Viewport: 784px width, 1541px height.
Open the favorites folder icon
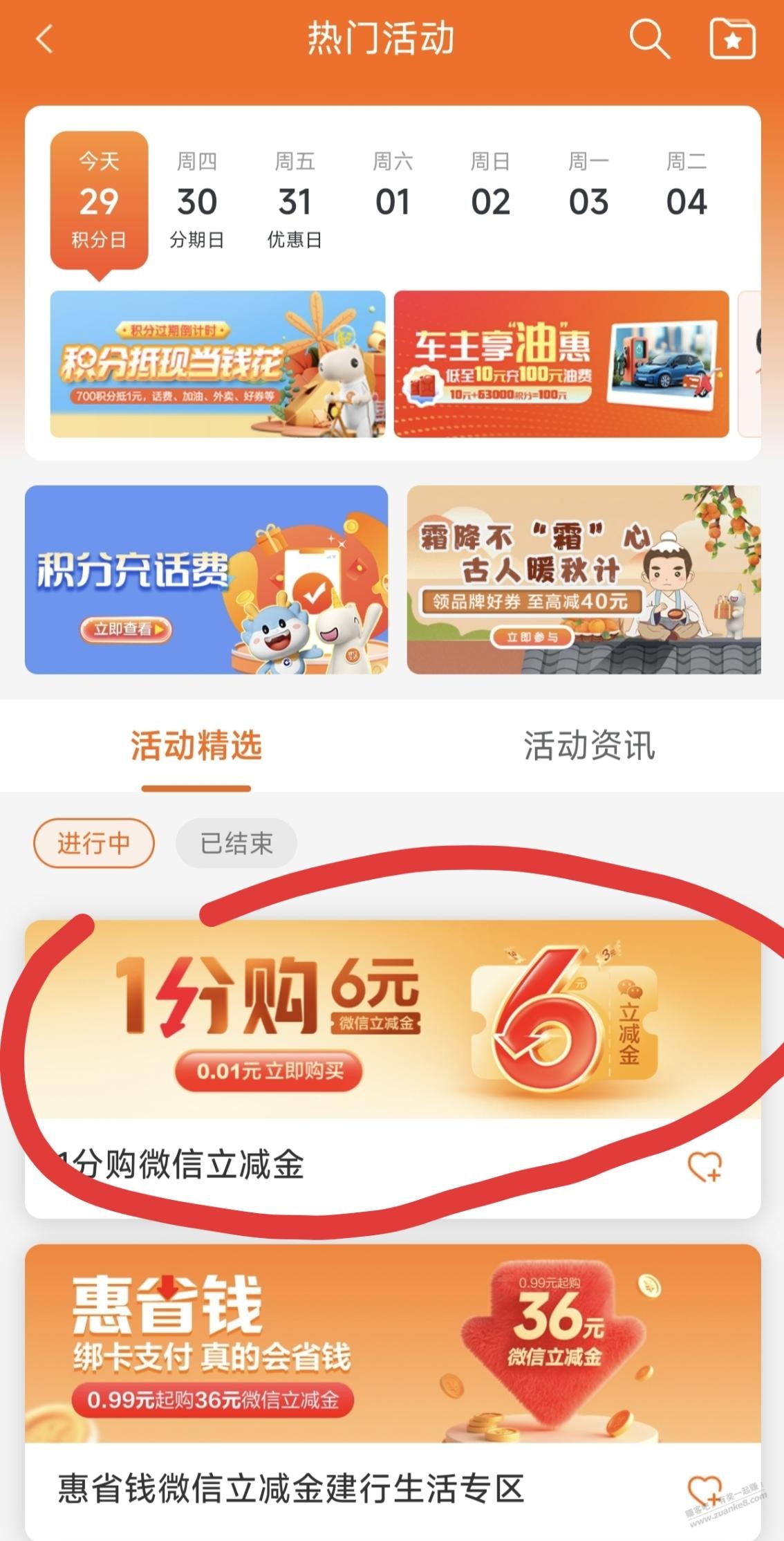point(733,39)
